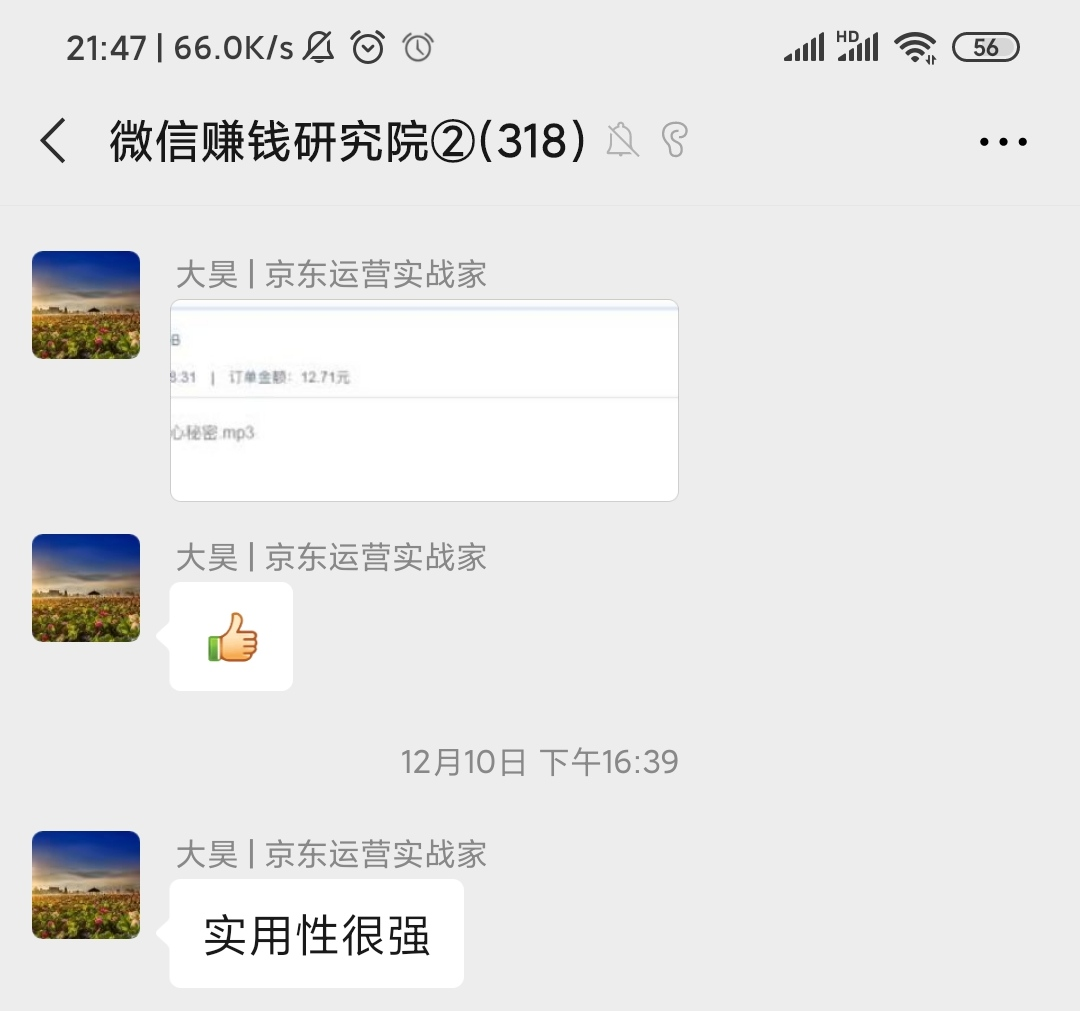Open 大昊's avatar beside the image message
The height and width of the screenshot is (1011, 1080).
pyautogui.click(x=86, y=305)
